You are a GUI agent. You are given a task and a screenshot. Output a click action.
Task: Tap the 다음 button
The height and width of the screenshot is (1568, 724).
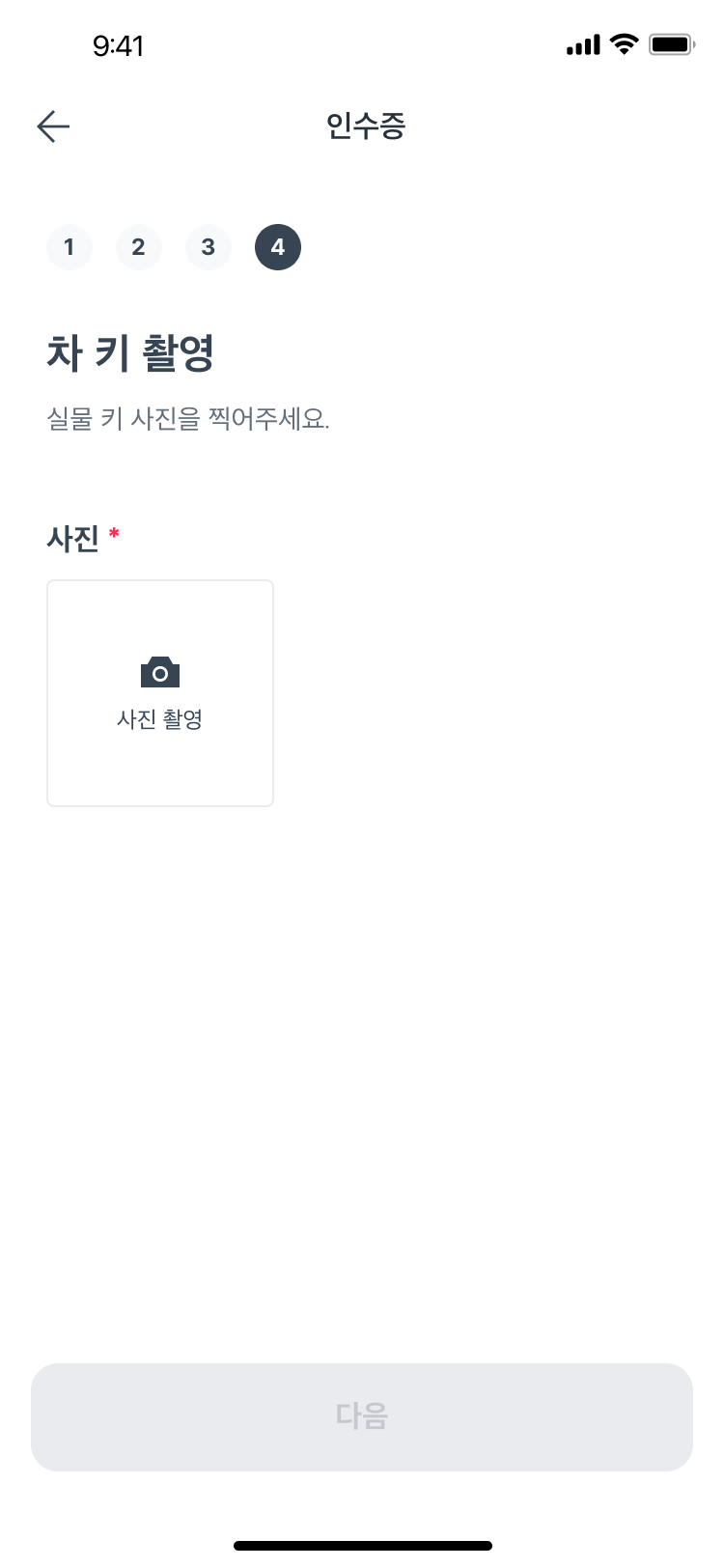(x=362, y=1416)
